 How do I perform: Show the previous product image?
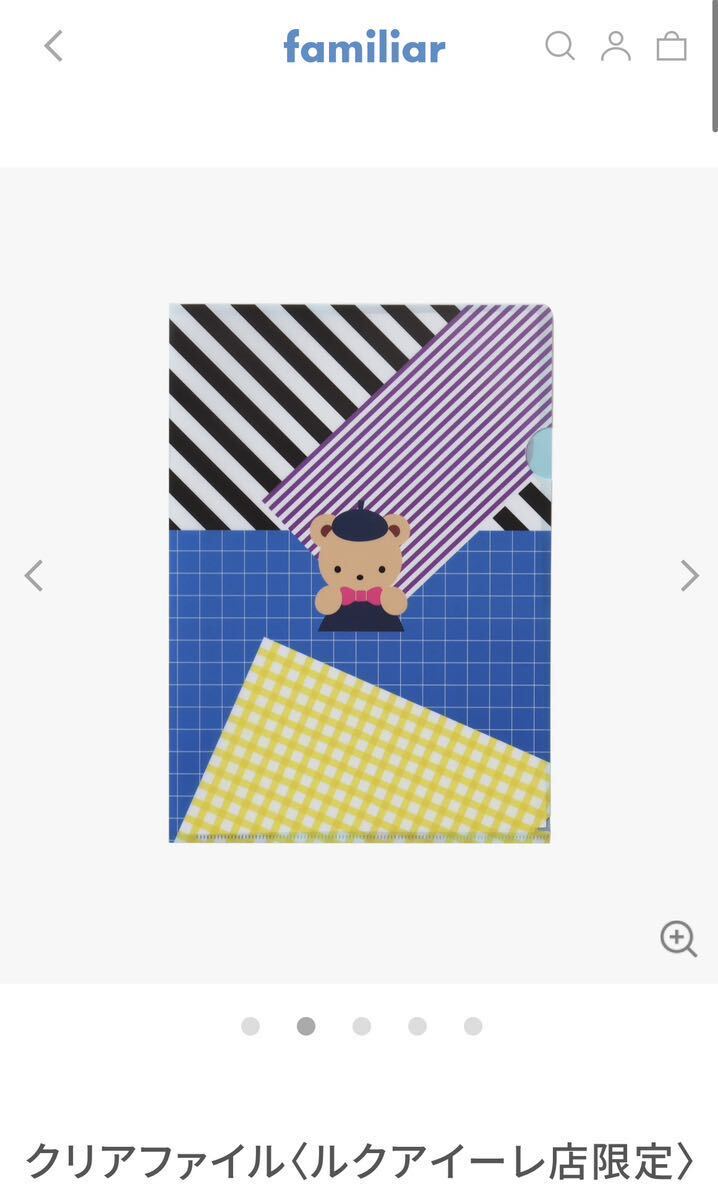pyautogui.click(x=34, y=575)
